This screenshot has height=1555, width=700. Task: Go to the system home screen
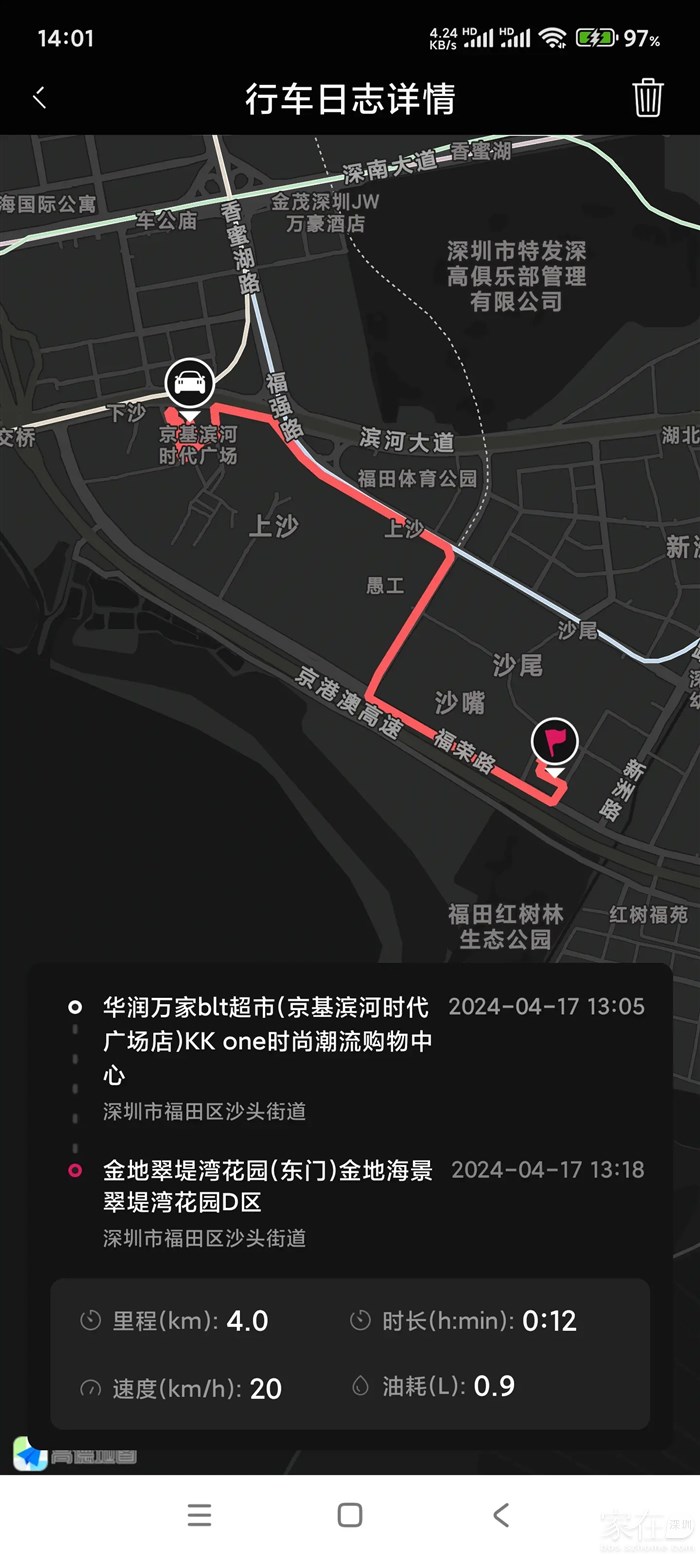tap(350, 1514)
